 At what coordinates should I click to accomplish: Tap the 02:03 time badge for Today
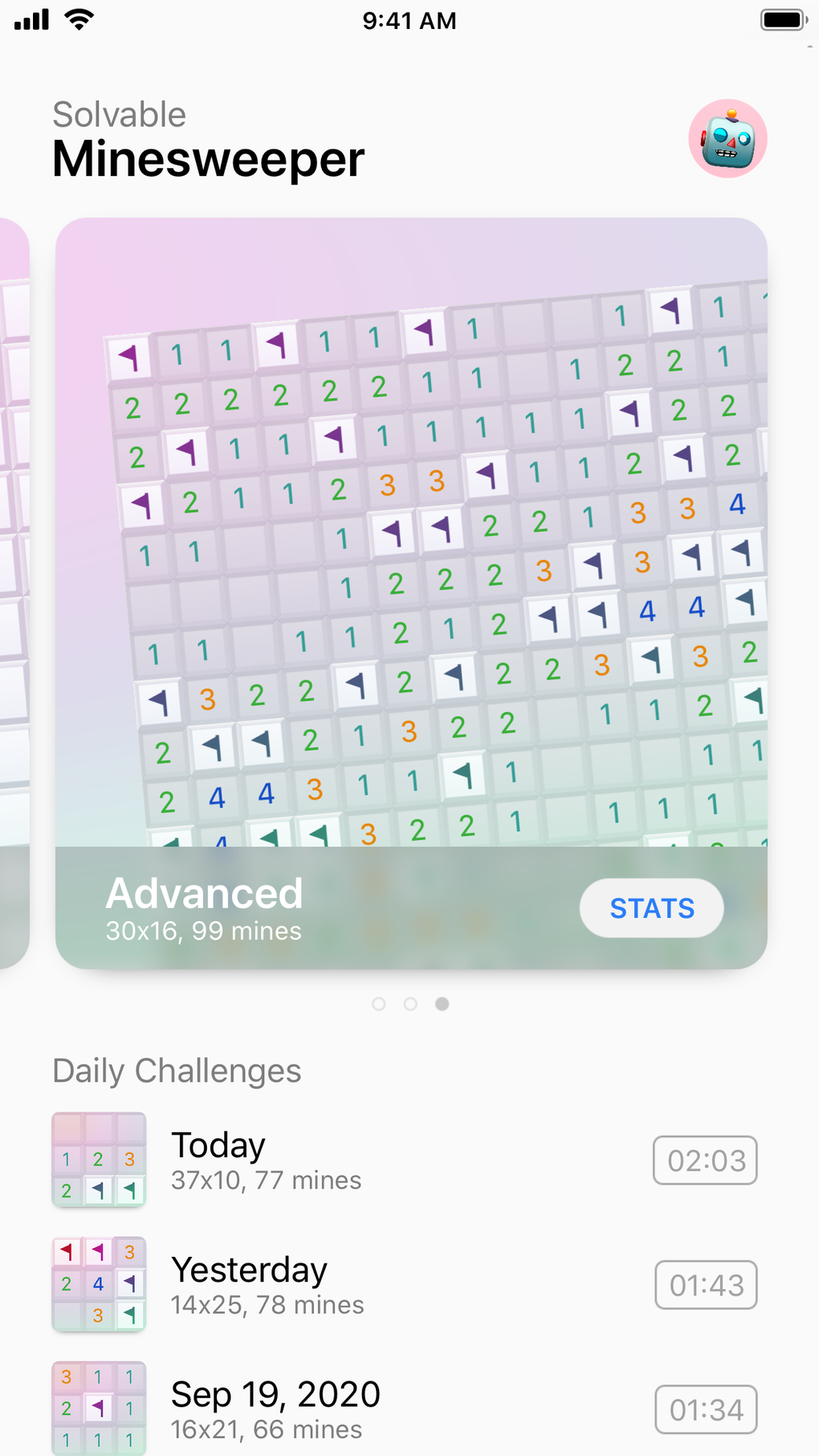(x=704, y=1160)
